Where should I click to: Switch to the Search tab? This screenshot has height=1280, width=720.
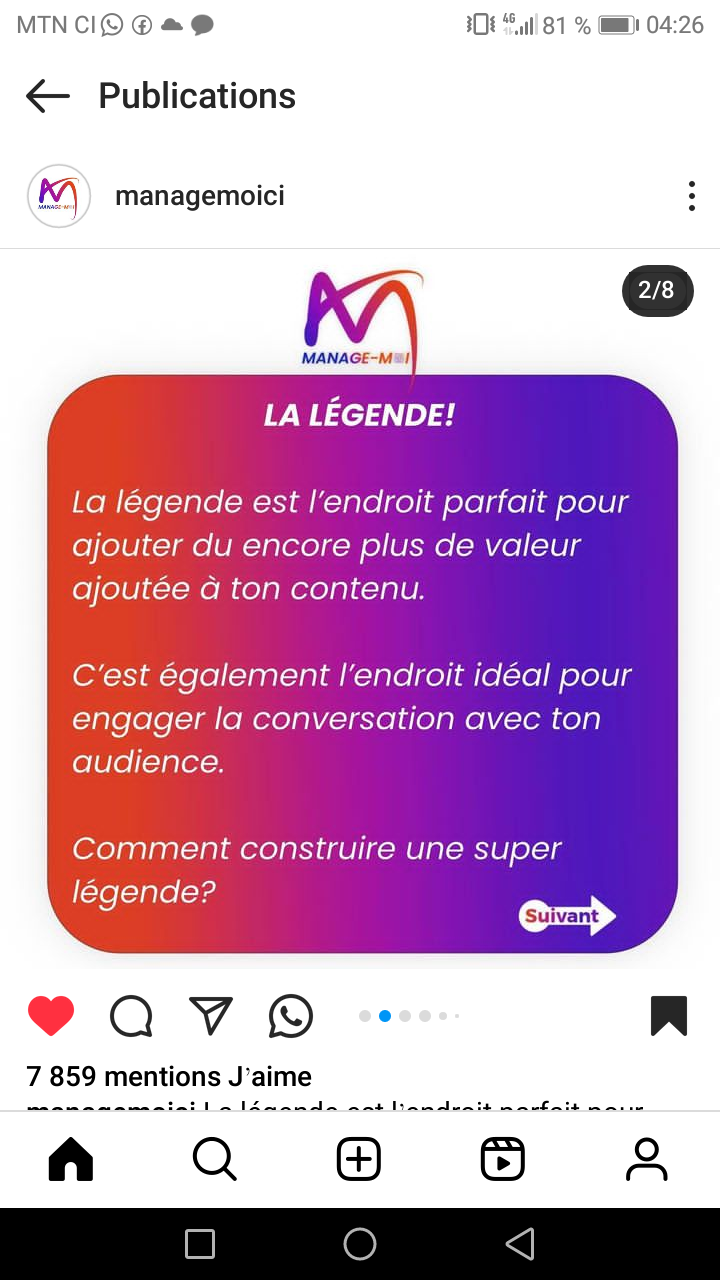(x=214, y=1160)
